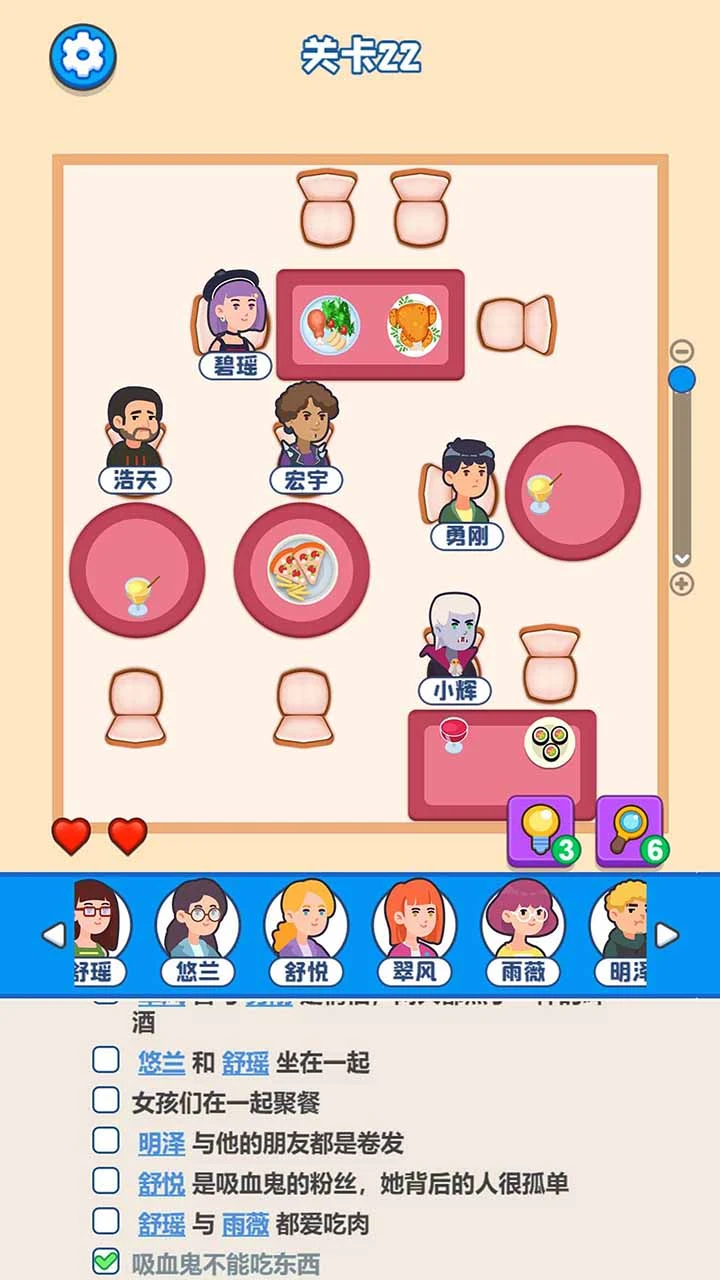Image resolution: width=720 pixels, height=1280 pixels.
Task: Use the lightbulb hint button
Action: [541, 830]
